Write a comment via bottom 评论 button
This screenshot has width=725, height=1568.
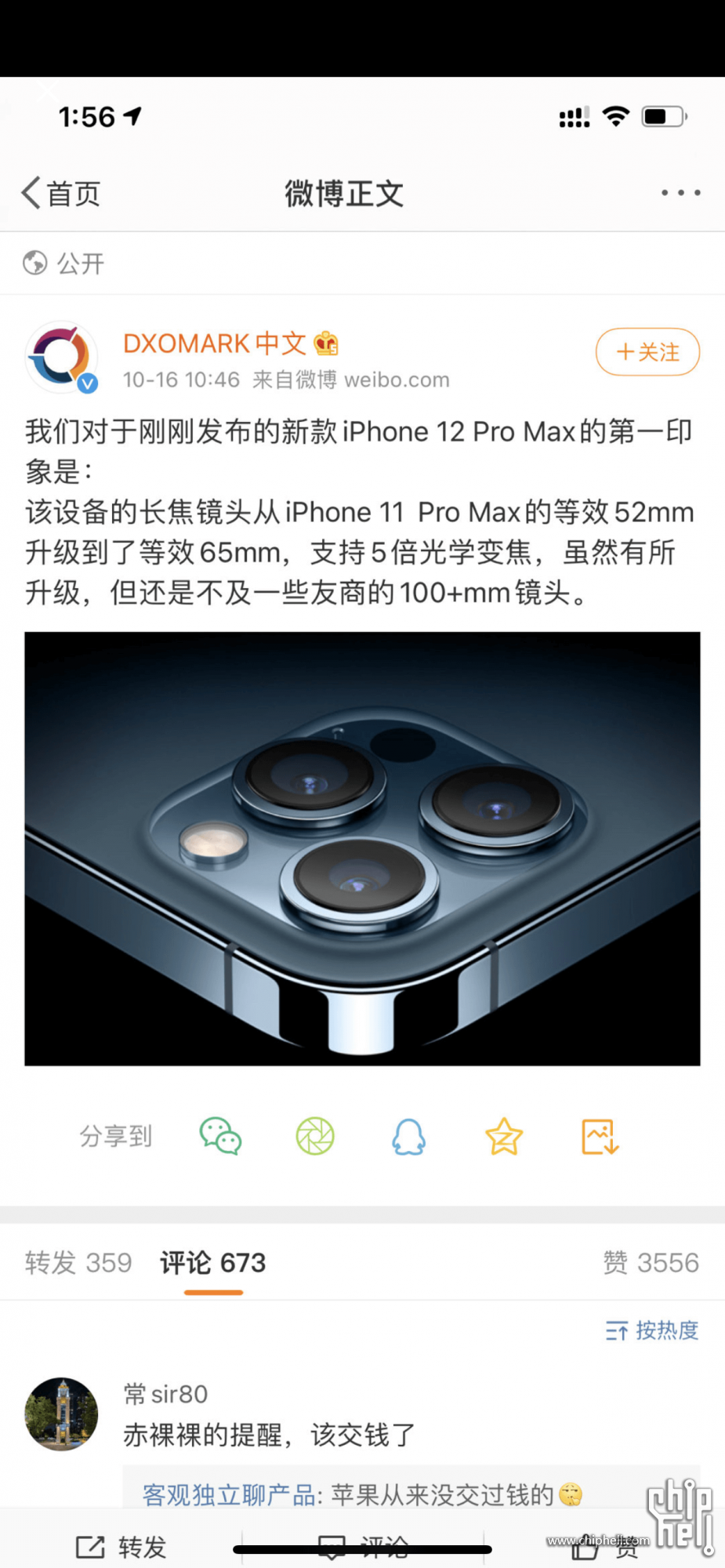tap(363, 1547)
